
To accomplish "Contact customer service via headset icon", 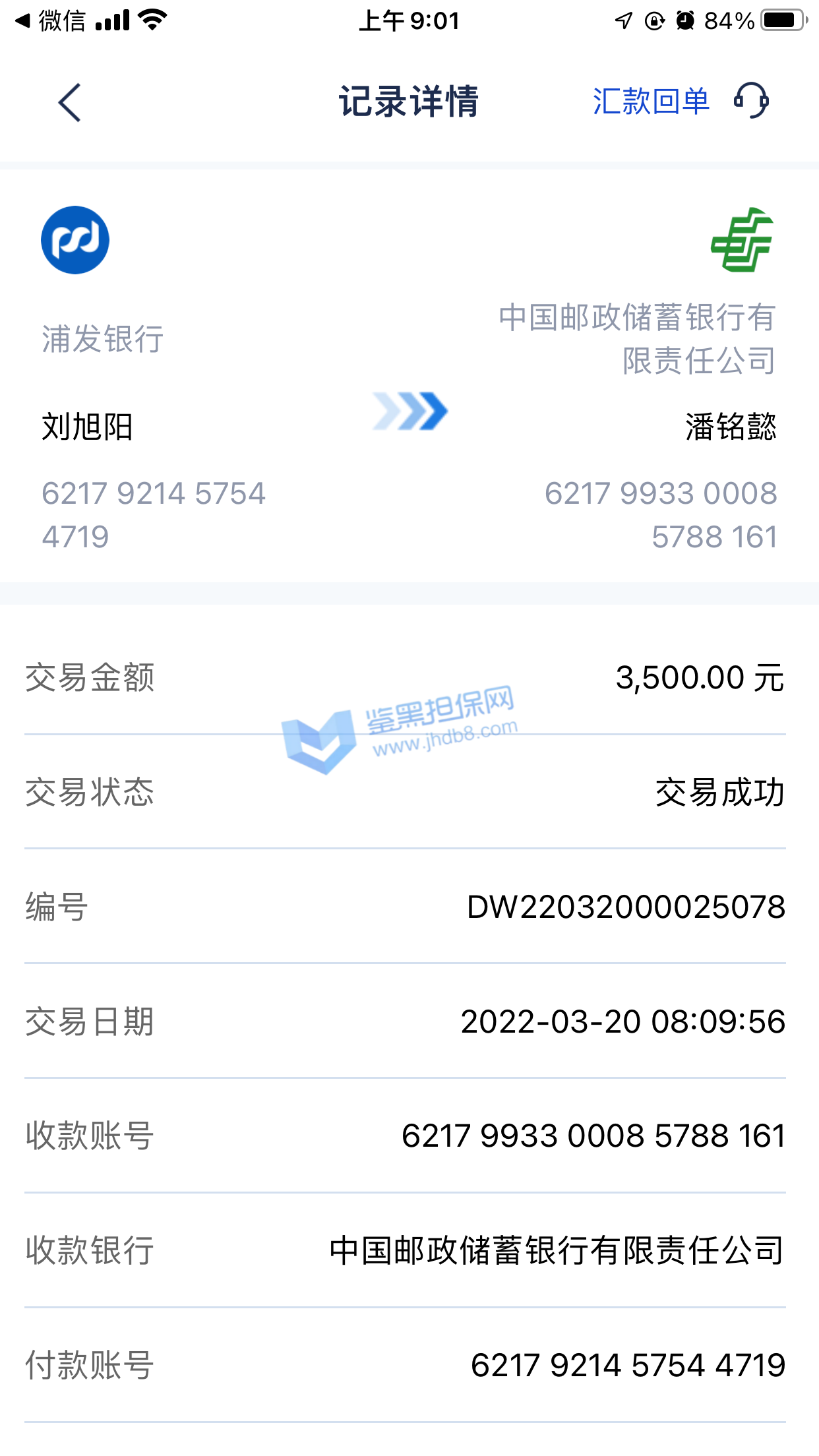I will click(x=752, y=101).
